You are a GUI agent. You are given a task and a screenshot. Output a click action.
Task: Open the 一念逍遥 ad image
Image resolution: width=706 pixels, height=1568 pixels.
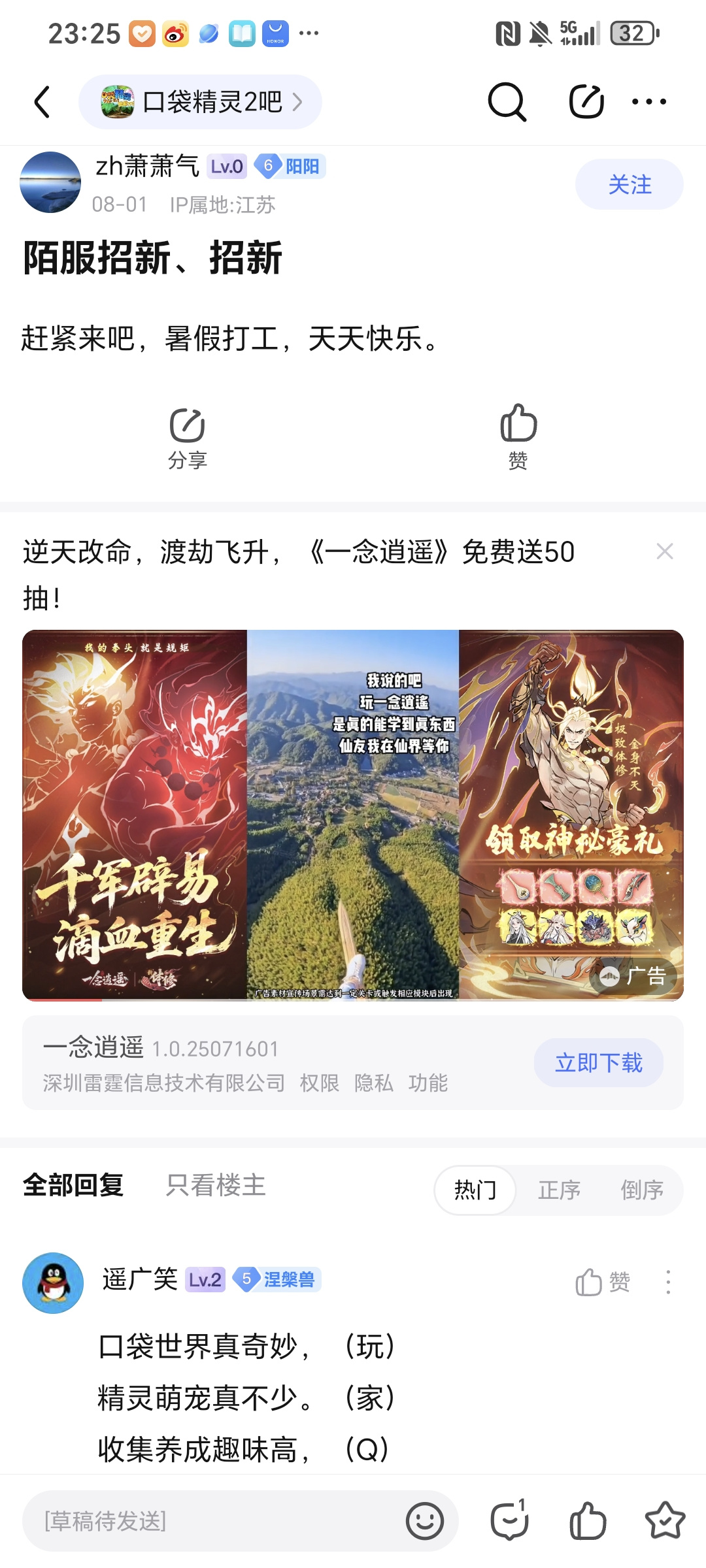tap(353, 815)
